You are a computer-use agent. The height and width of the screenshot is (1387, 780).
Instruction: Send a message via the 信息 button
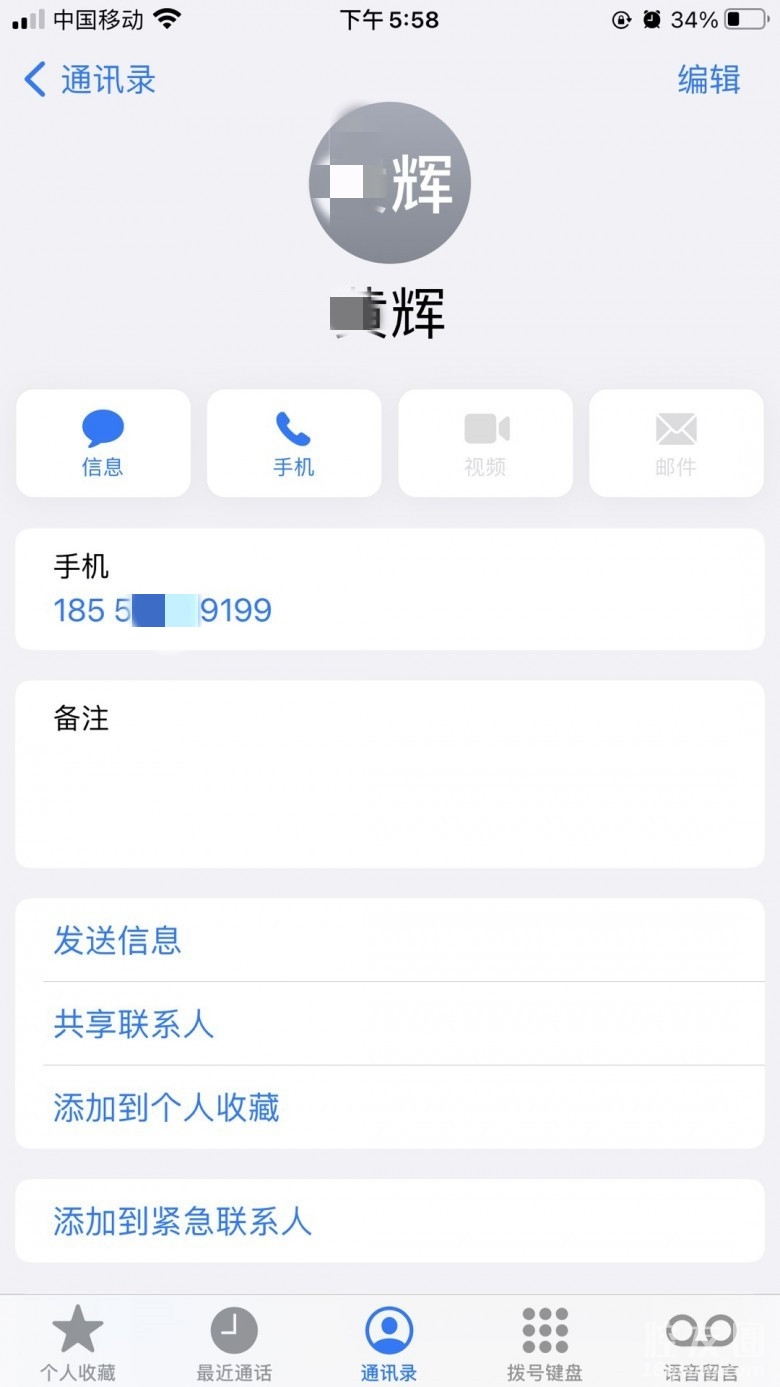103,443
